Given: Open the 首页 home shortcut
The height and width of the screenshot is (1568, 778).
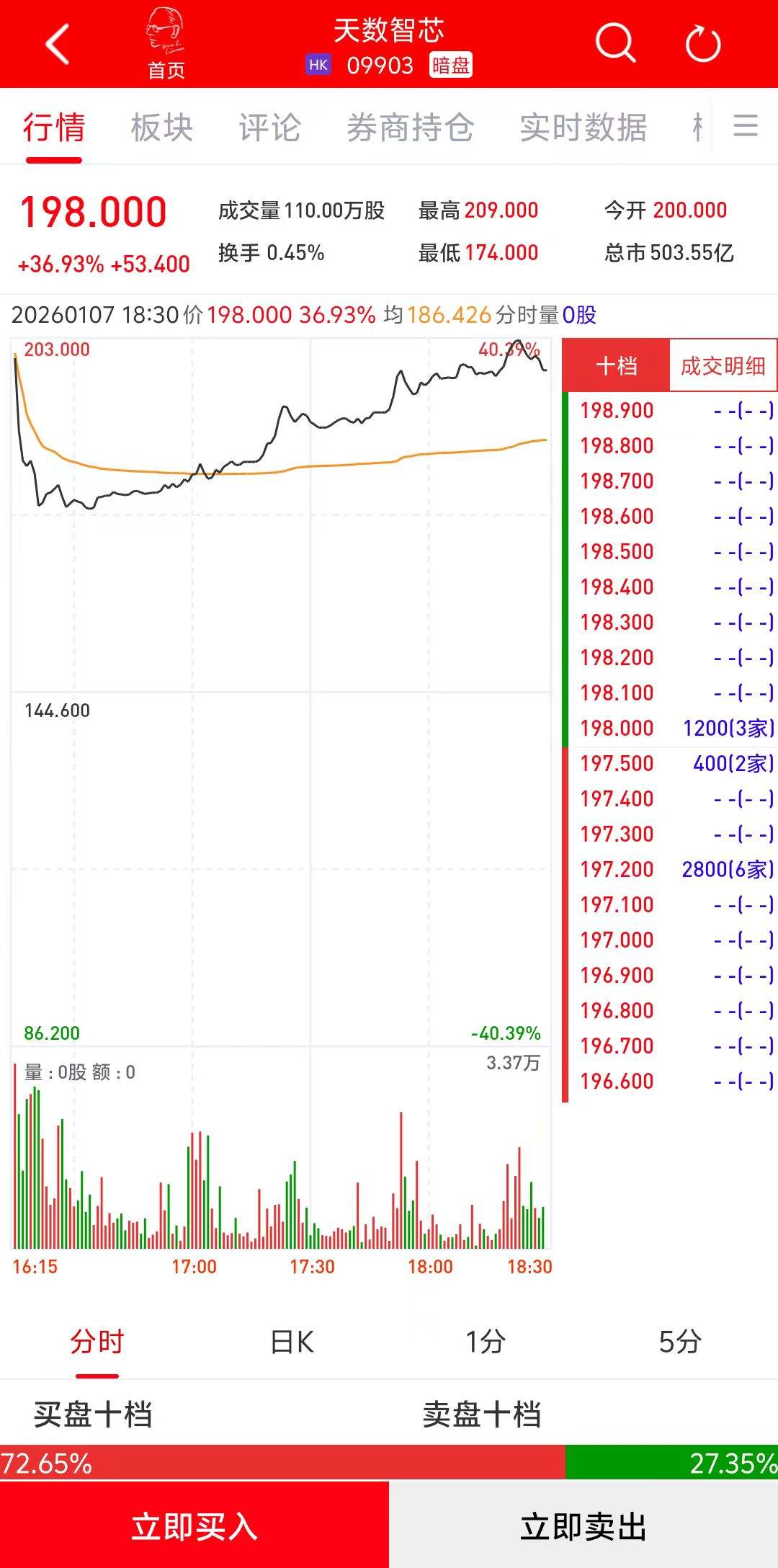Looking at the screenshot, I should coord(166,45).
